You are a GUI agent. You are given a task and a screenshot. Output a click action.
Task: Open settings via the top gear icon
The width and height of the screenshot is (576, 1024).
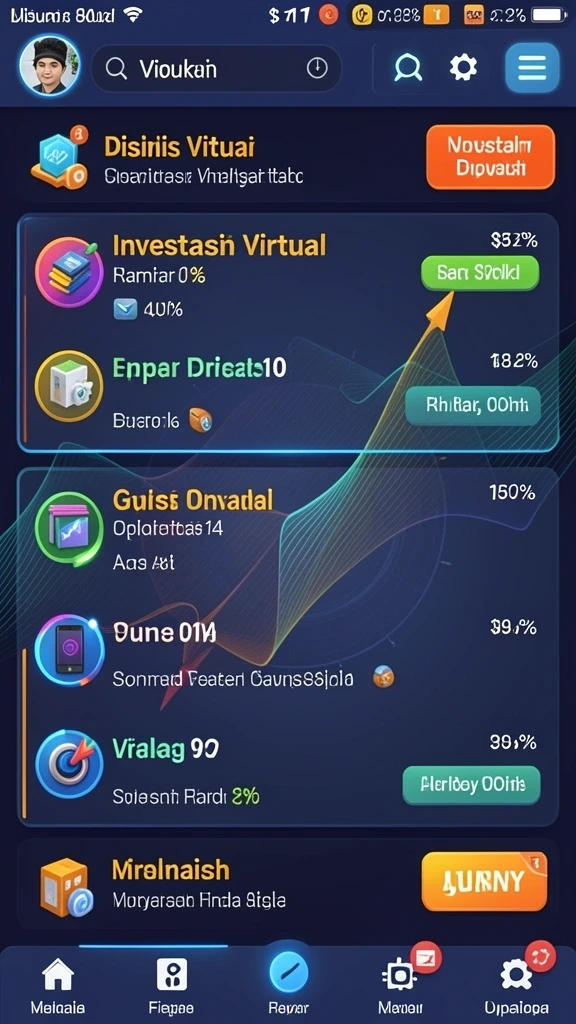[x=463, y=68]
